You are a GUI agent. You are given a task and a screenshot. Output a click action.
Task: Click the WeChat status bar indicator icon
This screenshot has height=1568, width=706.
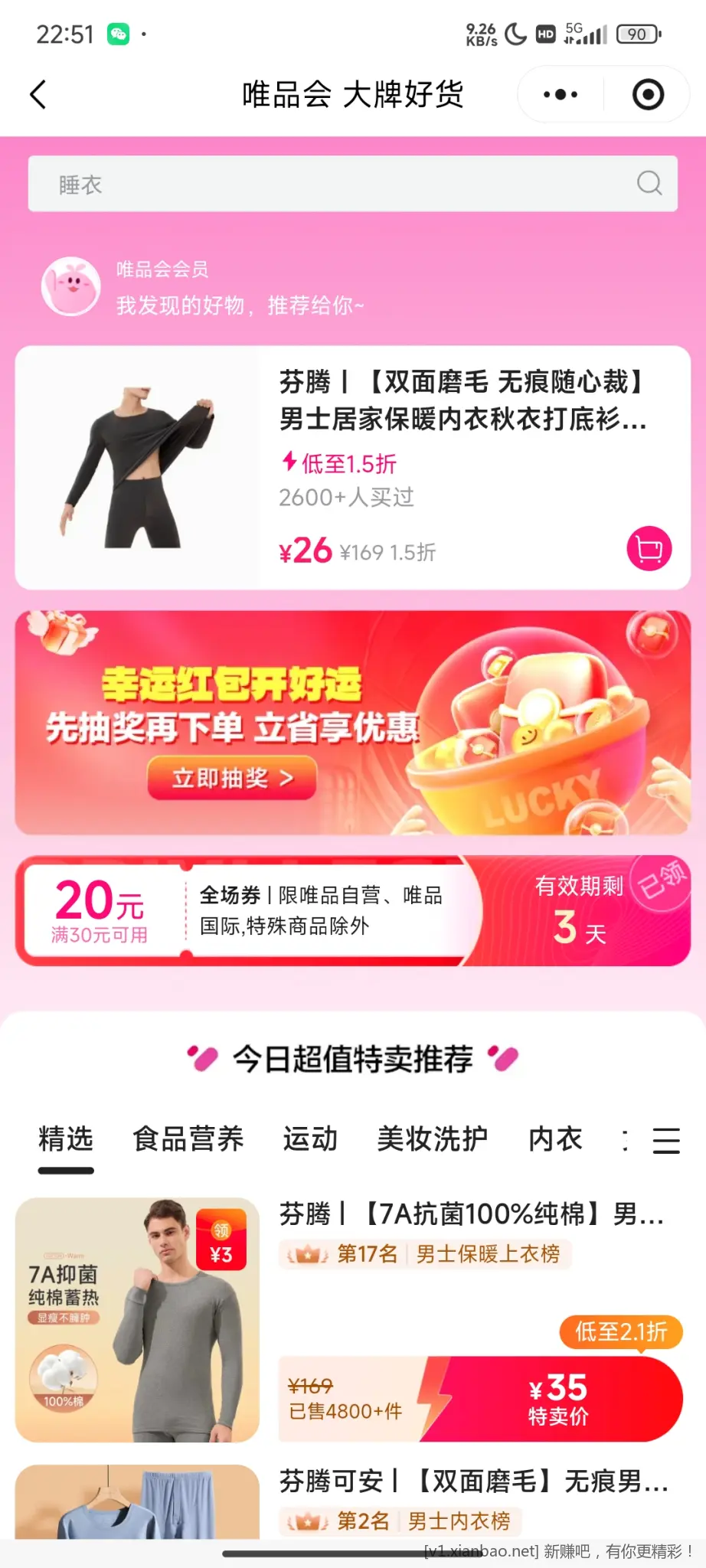point(119,33)
